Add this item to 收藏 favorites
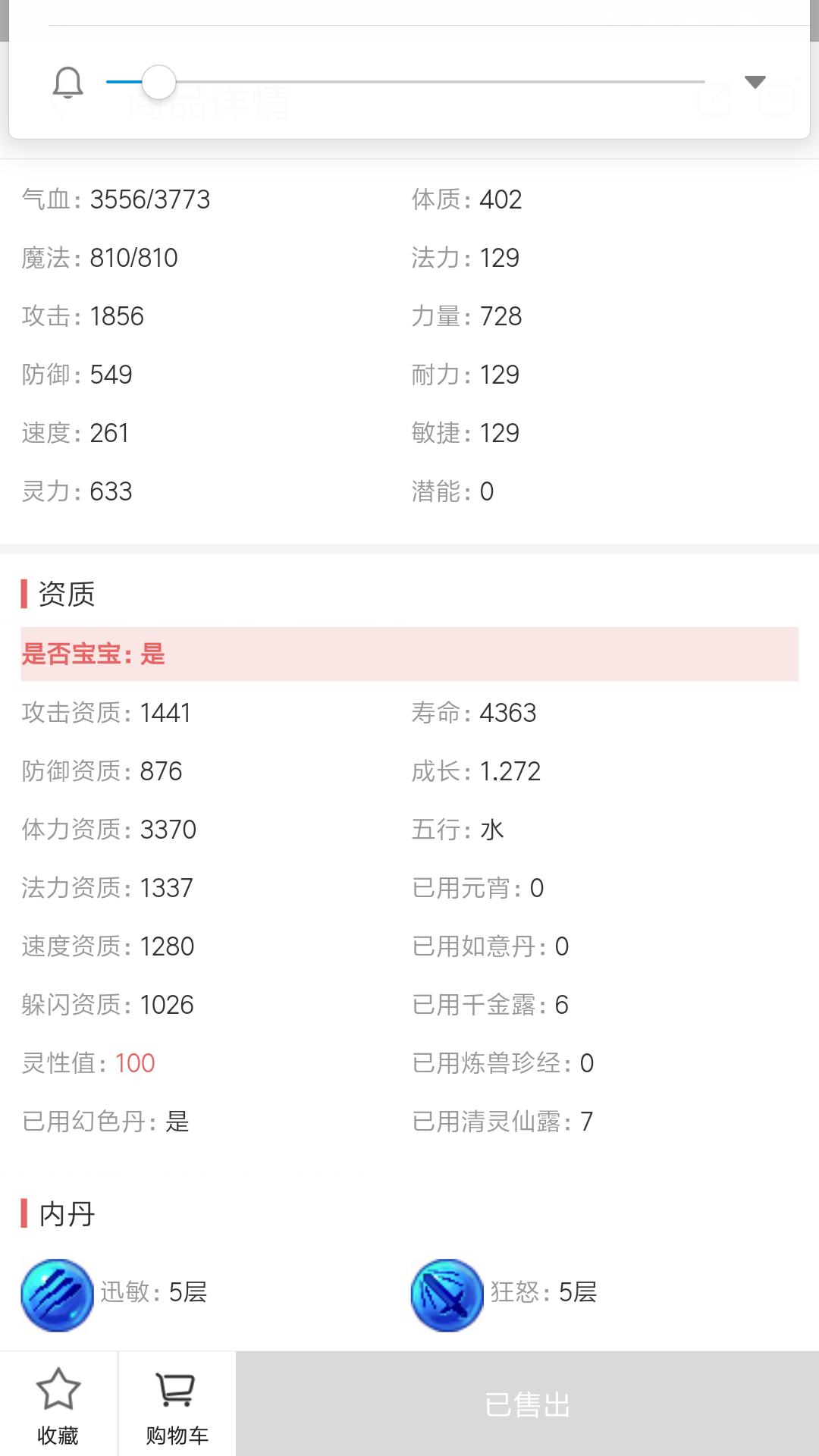This screenshot has height=1456, width=819. 58,1404
